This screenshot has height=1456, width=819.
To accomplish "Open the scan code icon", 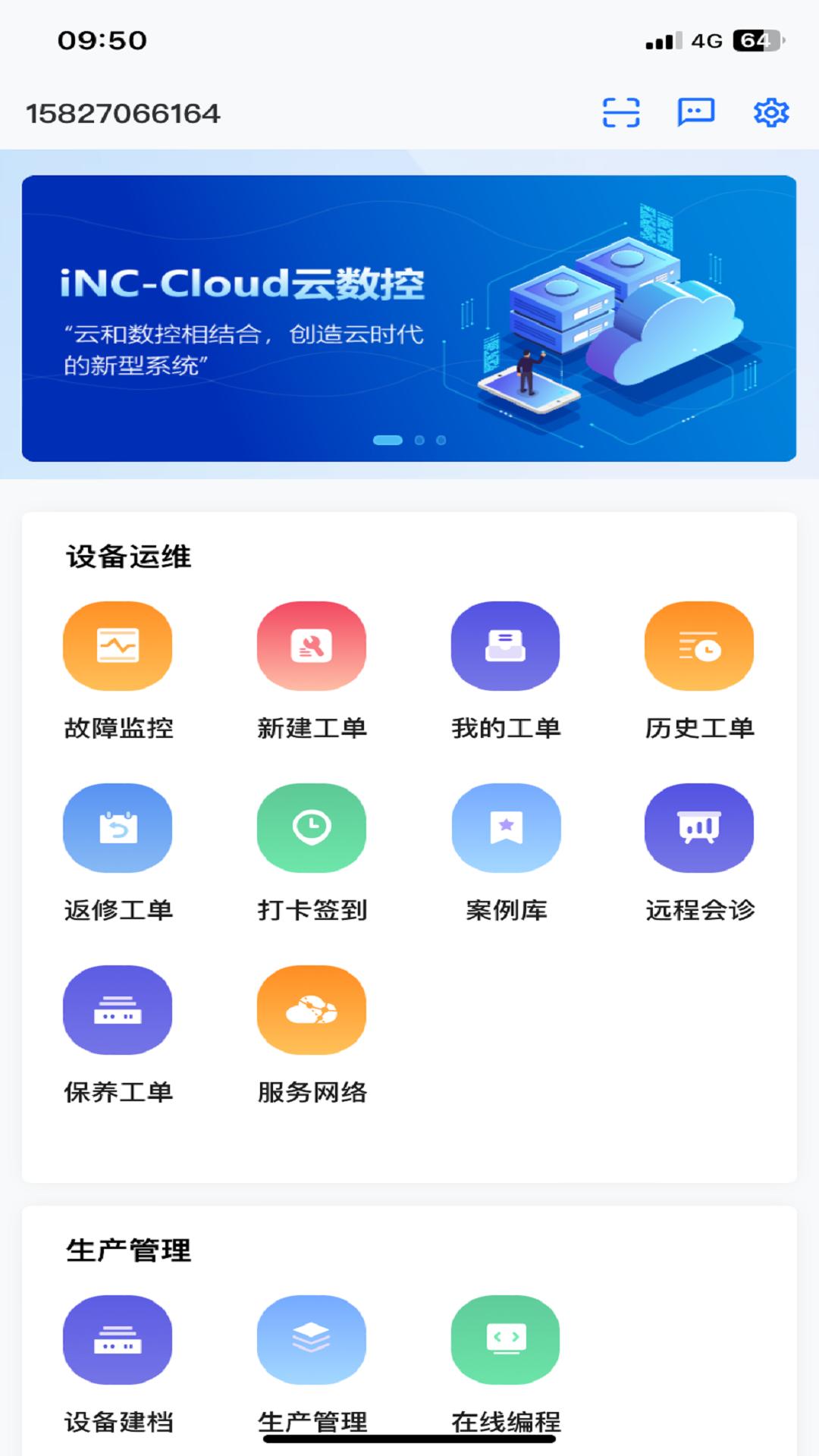I will pyautogui.click(x=620, y=113).
